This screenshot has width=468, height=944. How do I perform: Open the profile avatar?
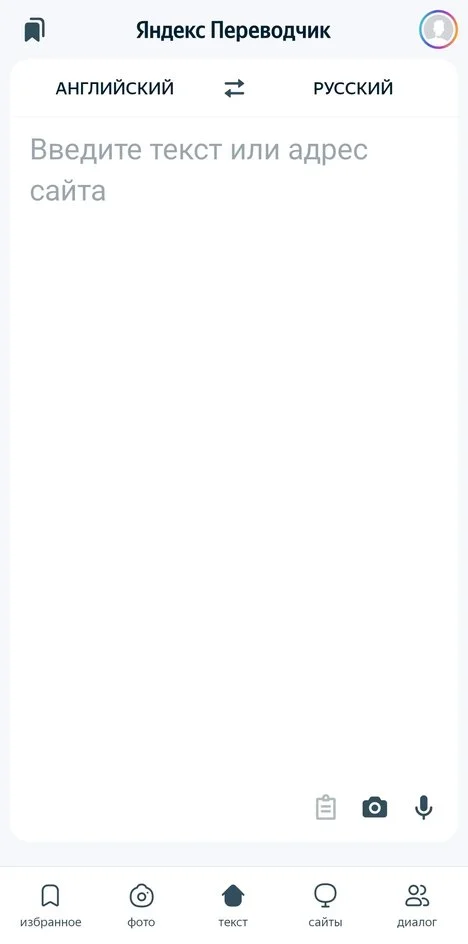438,29
